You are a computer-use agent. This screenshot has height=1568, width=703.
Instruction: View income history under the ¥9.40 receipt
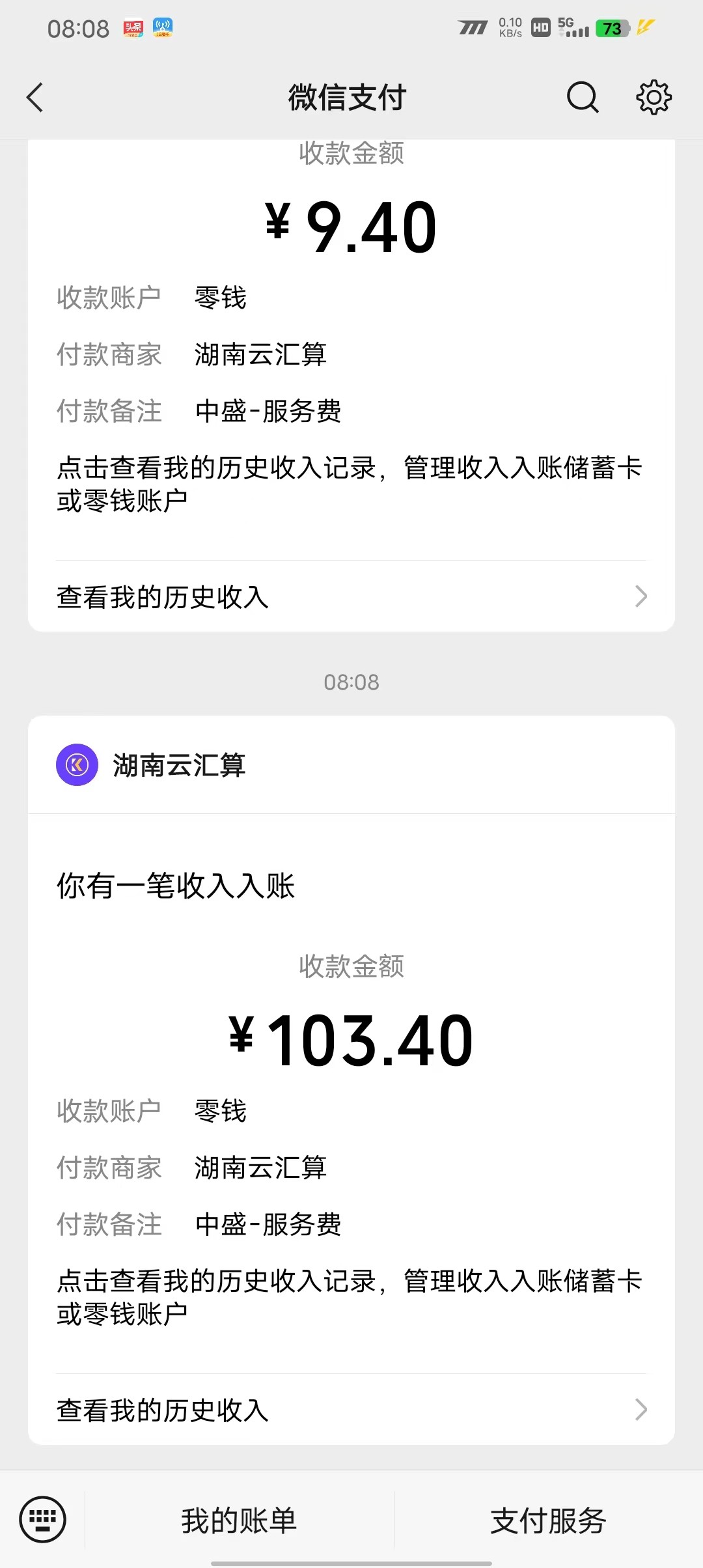(351, 596)
